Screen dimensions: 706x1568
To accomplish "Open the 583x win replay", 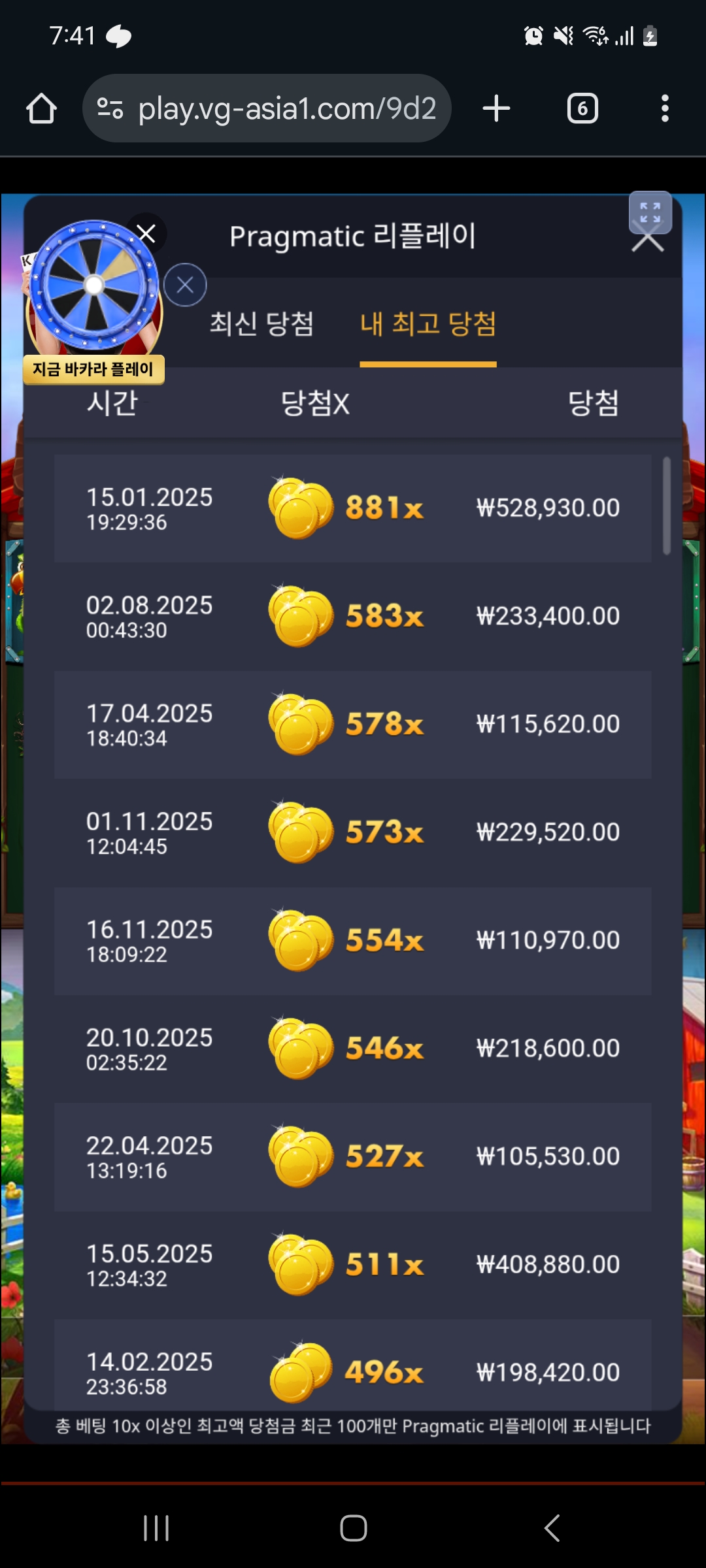I will click(353, 616).
